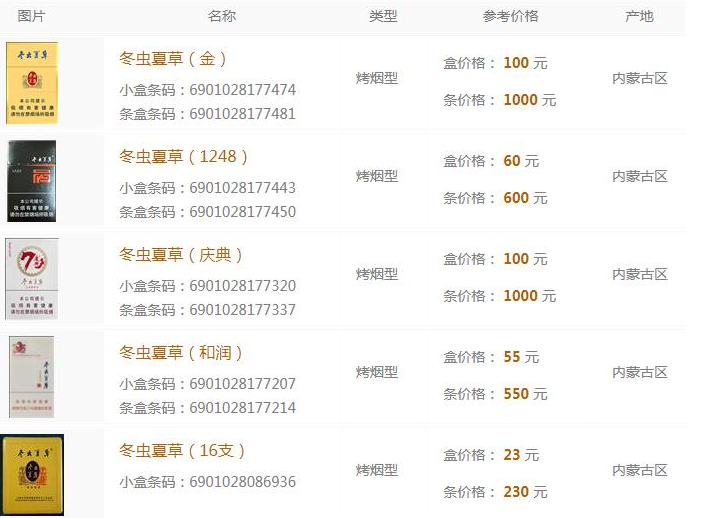Open the 冬虫夏草（16支）pack image
This screenshot has height=518, width=702.
pos(33,475)
